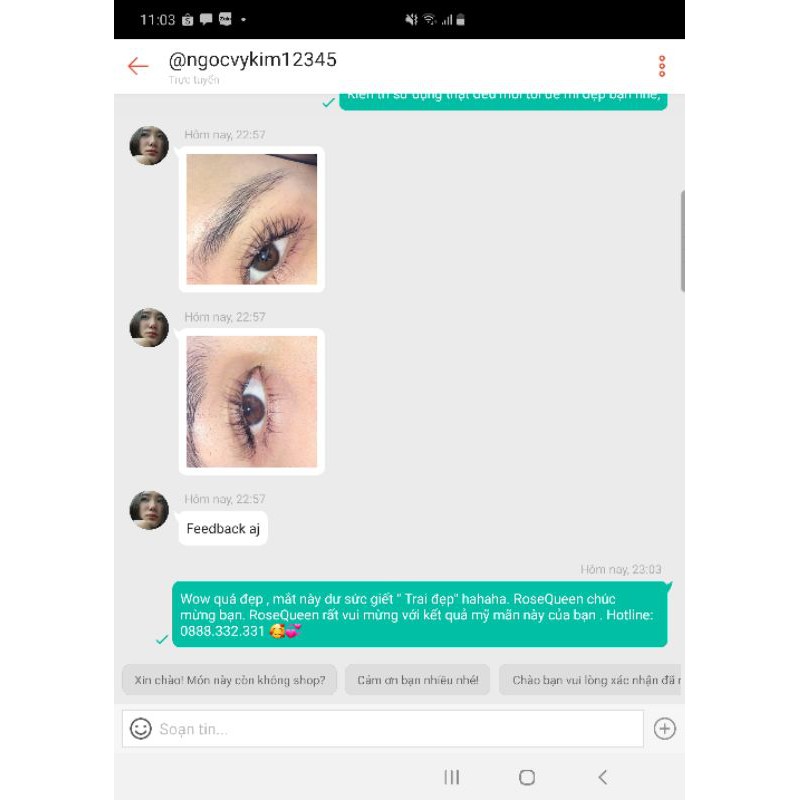Send quick reply "Xin chào! Món này còn không shop?"
This screenshot has height=800, width=800.
pos(230,680)
